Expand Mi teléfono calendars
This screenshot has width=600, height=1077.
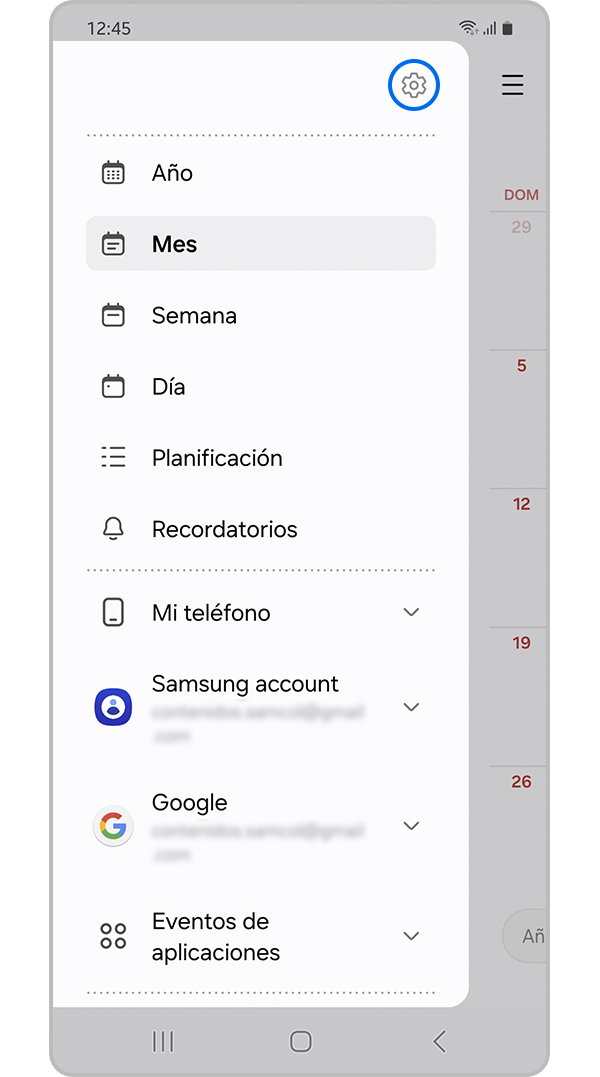[411, 612]
